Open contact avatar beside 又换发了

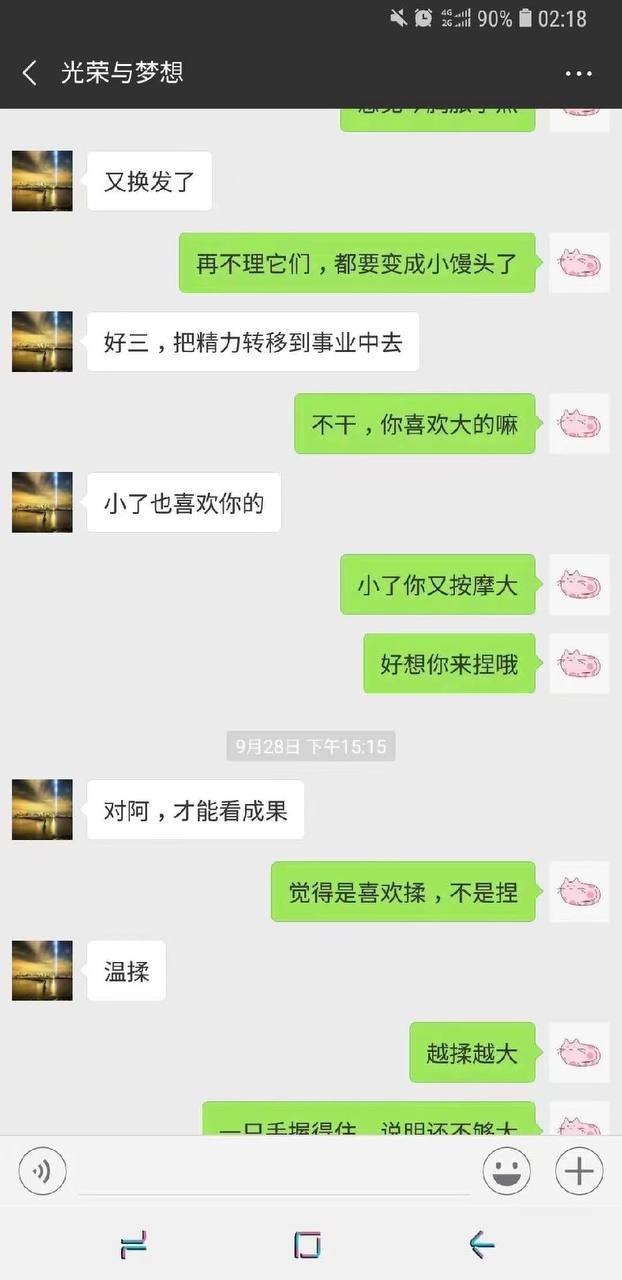point(42,181)
